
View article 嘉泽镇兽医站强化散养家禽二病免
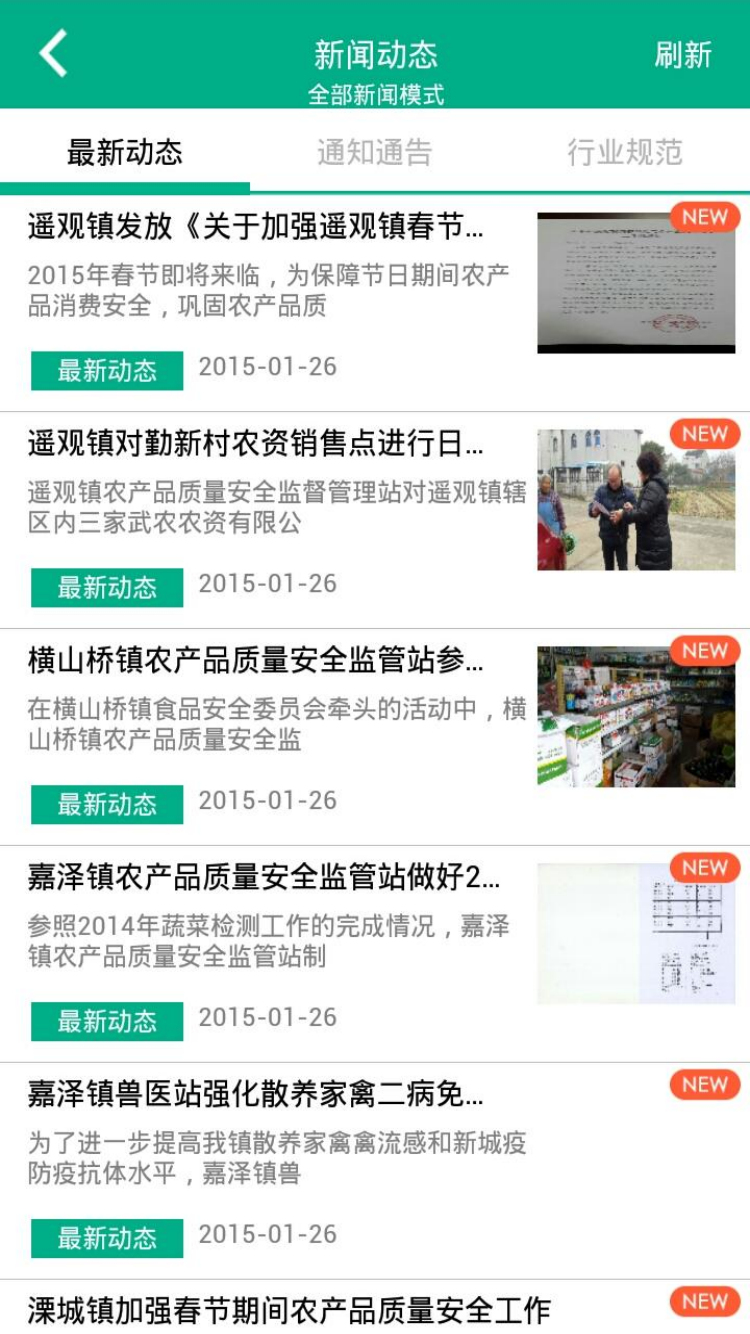256,1096
